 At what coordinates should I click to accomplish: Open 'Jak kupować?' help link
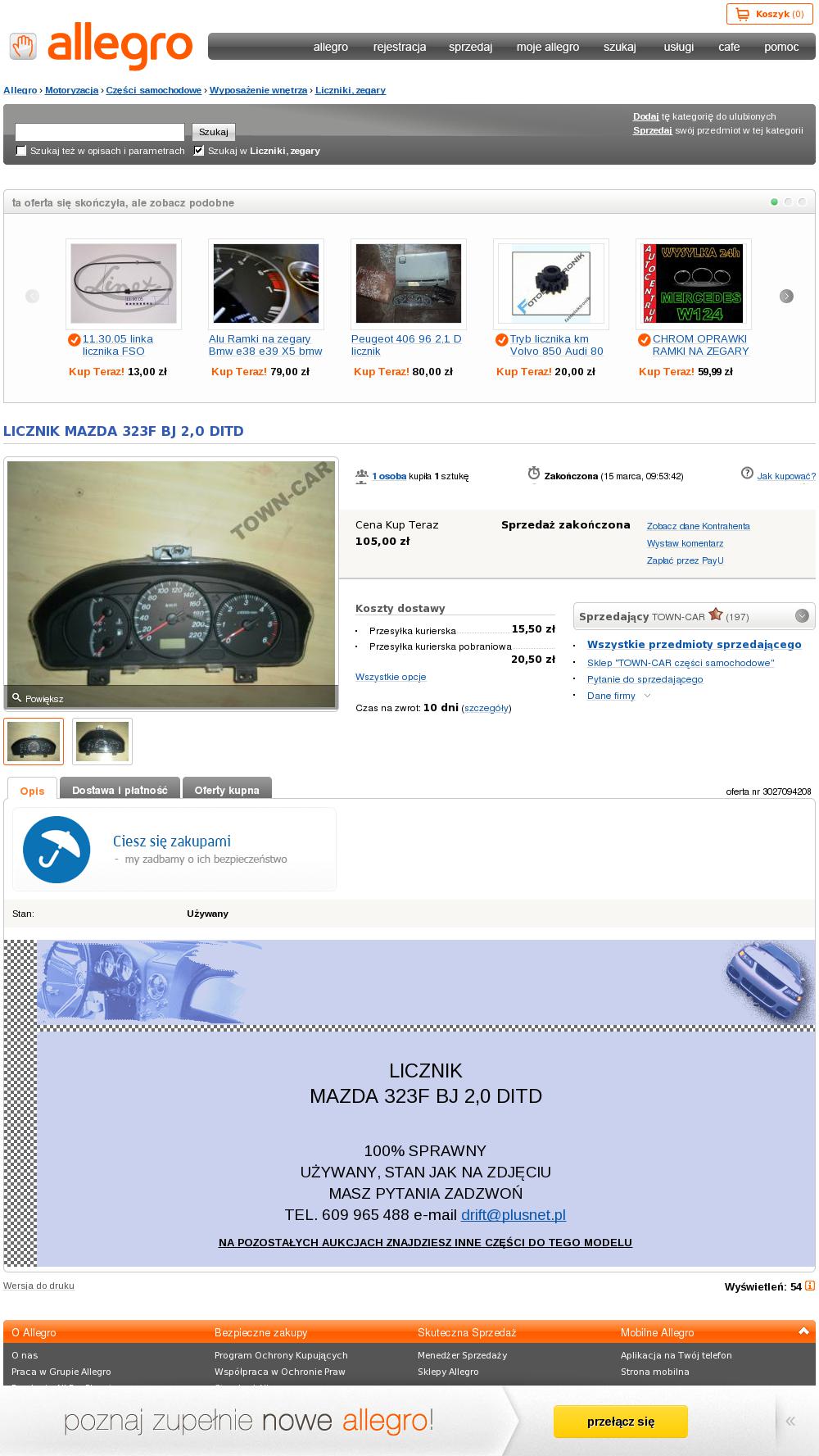pos(786,476)
